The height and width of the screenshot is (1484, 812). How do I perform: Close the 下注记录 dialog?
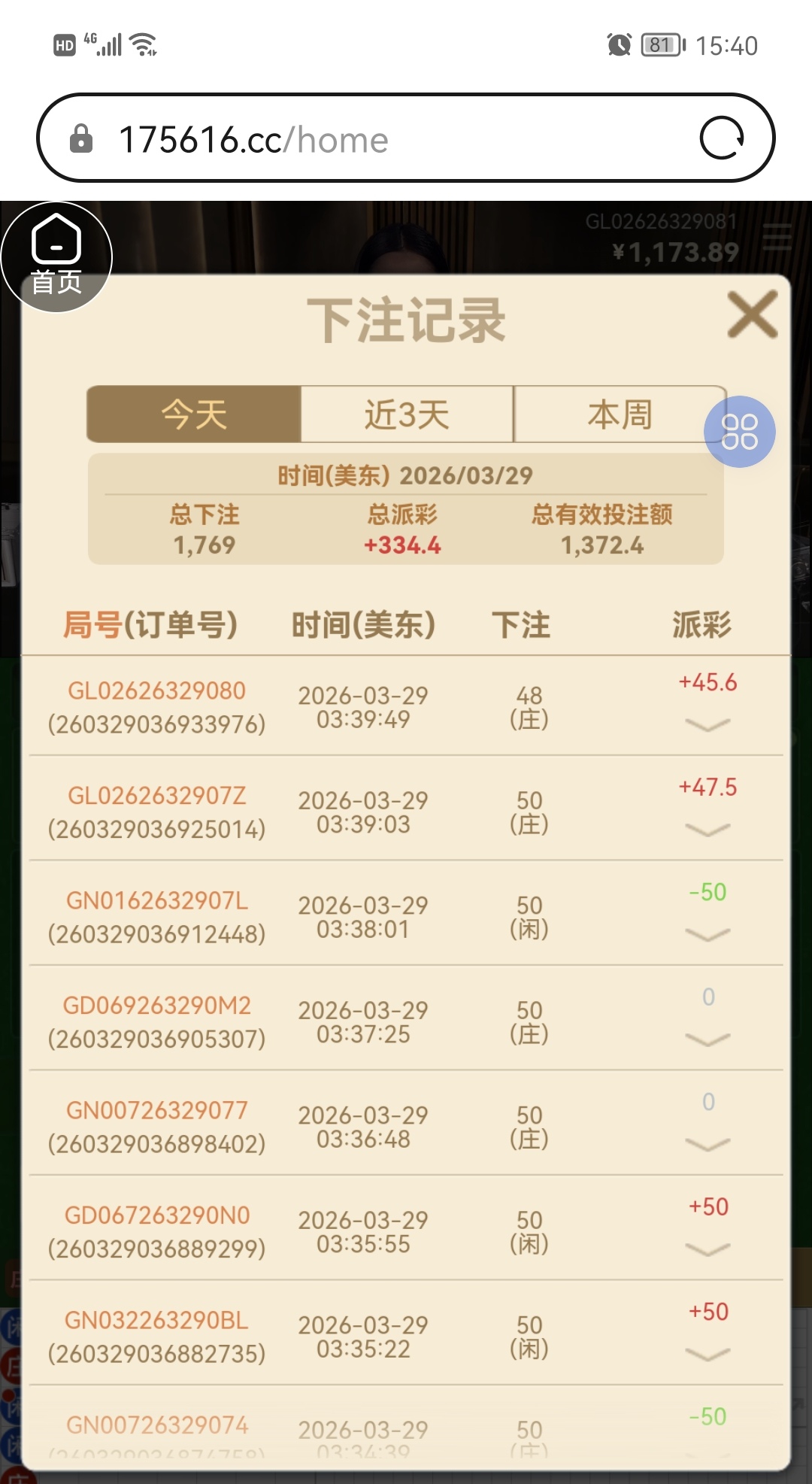[x=752, y=314]
